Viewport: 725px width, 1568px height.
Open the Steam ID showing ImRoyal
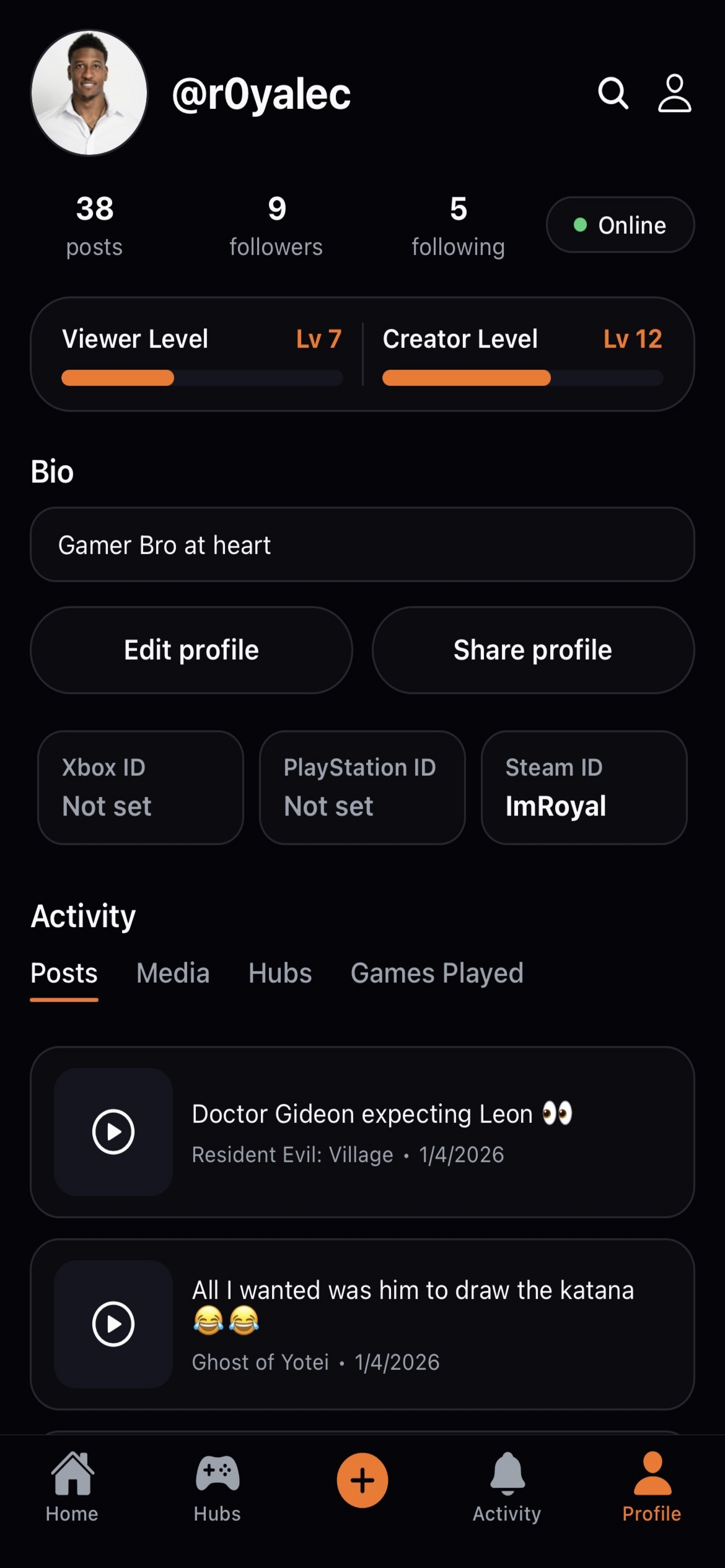(584, 788)
